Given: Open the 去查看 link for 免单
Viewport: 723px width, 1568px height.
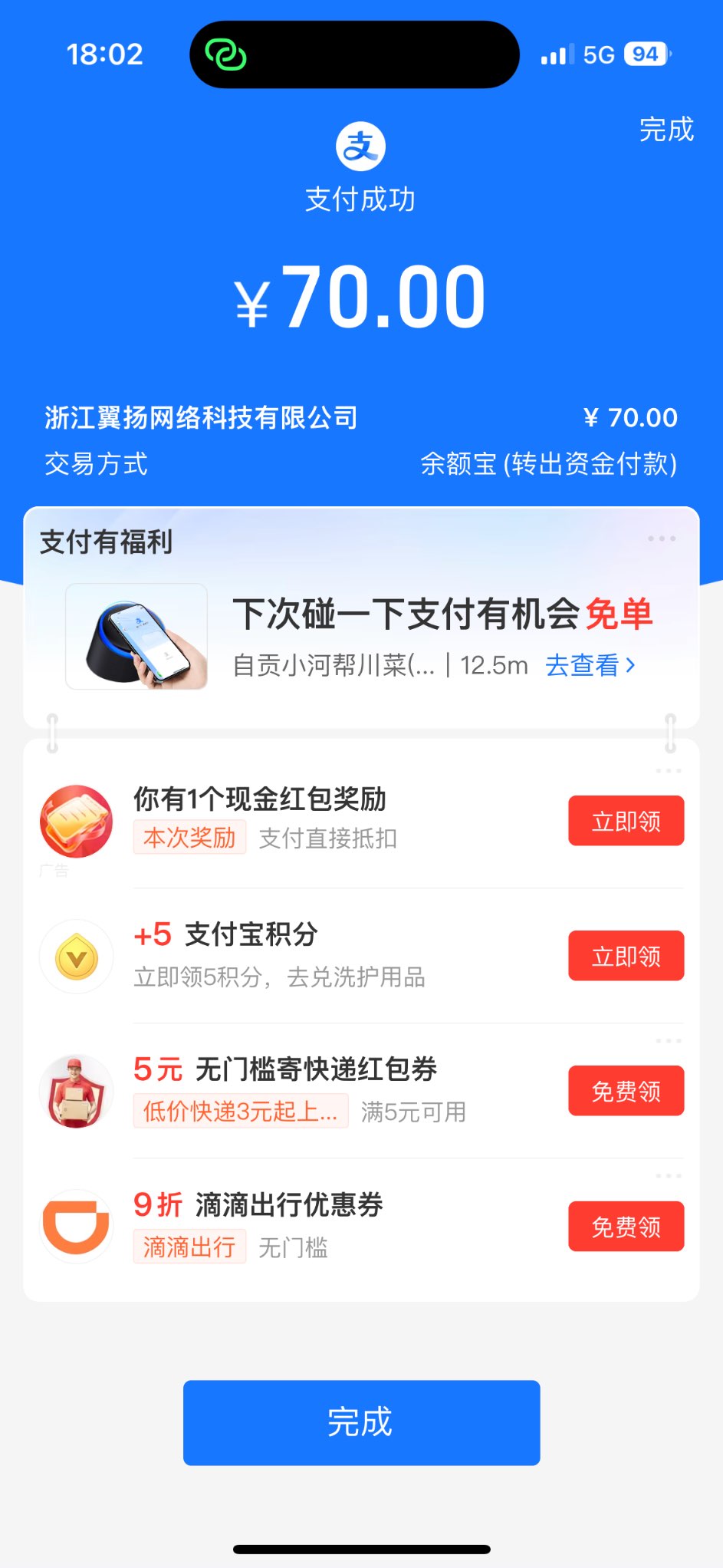Looking at the screenshot, I should tap(590, 665).
